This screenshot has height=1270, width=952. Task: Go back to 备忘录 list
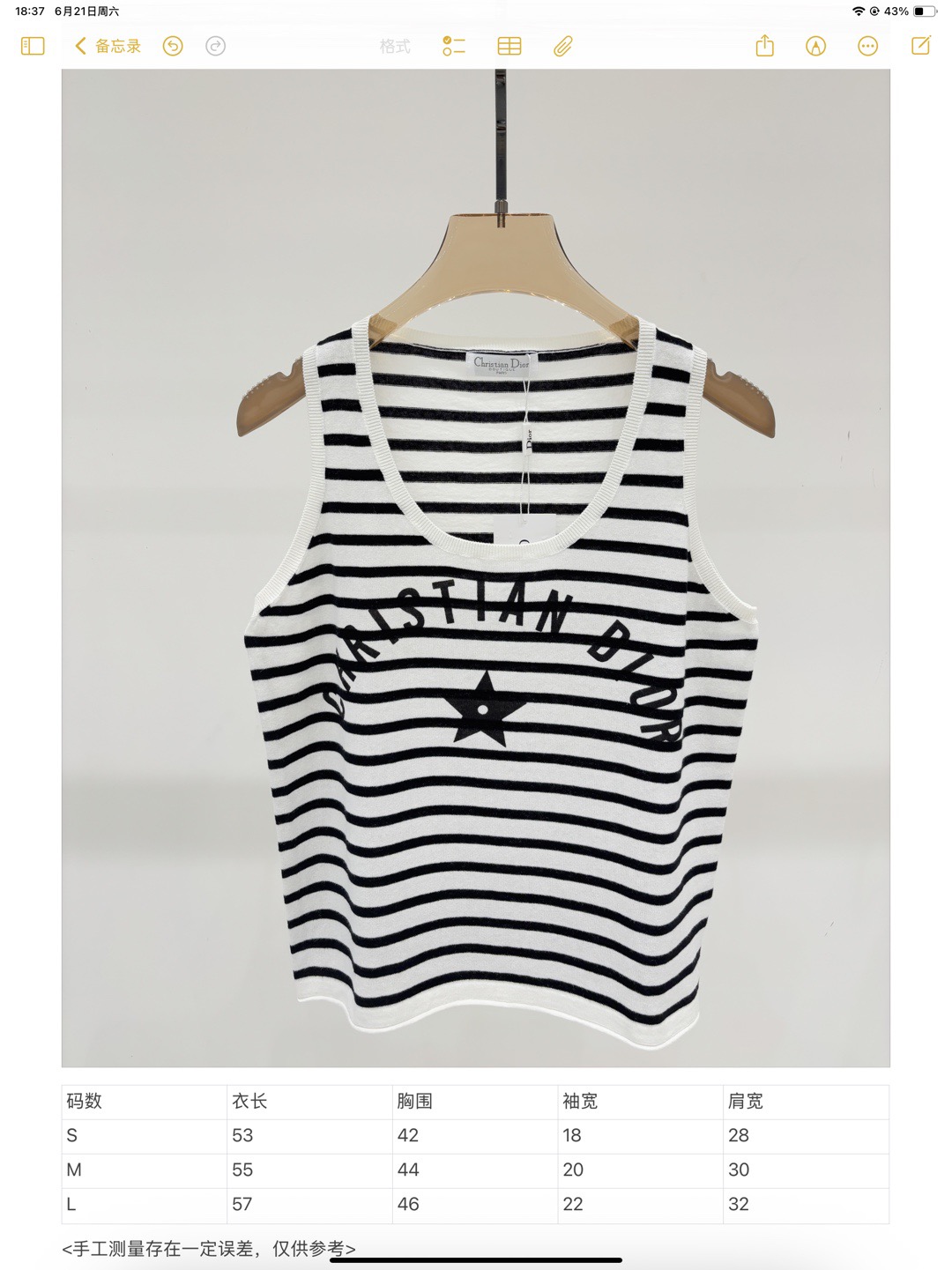[108, 46]
